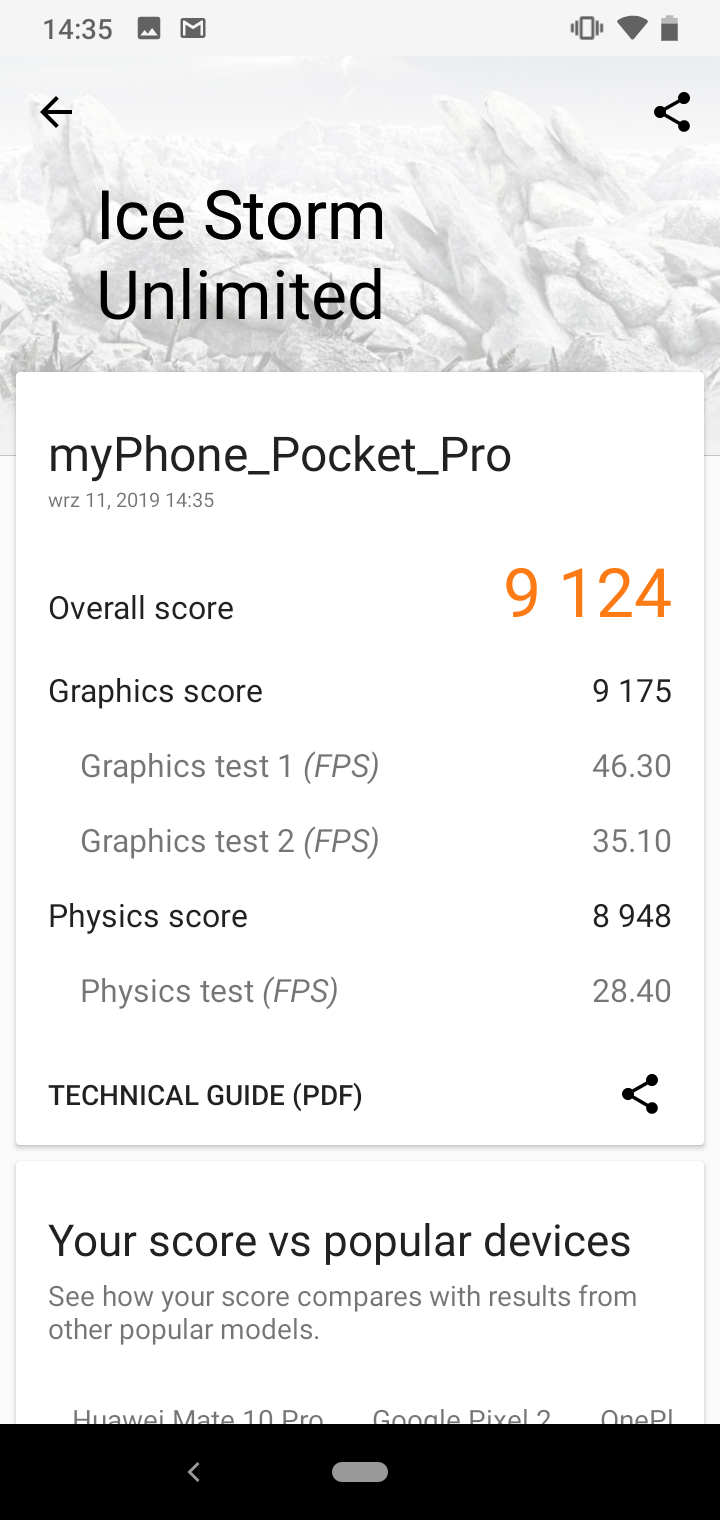This screenshot has height=1520, width=720.
Task: Open the Technical Guide (PDF) link
Action: [205, 1095]
